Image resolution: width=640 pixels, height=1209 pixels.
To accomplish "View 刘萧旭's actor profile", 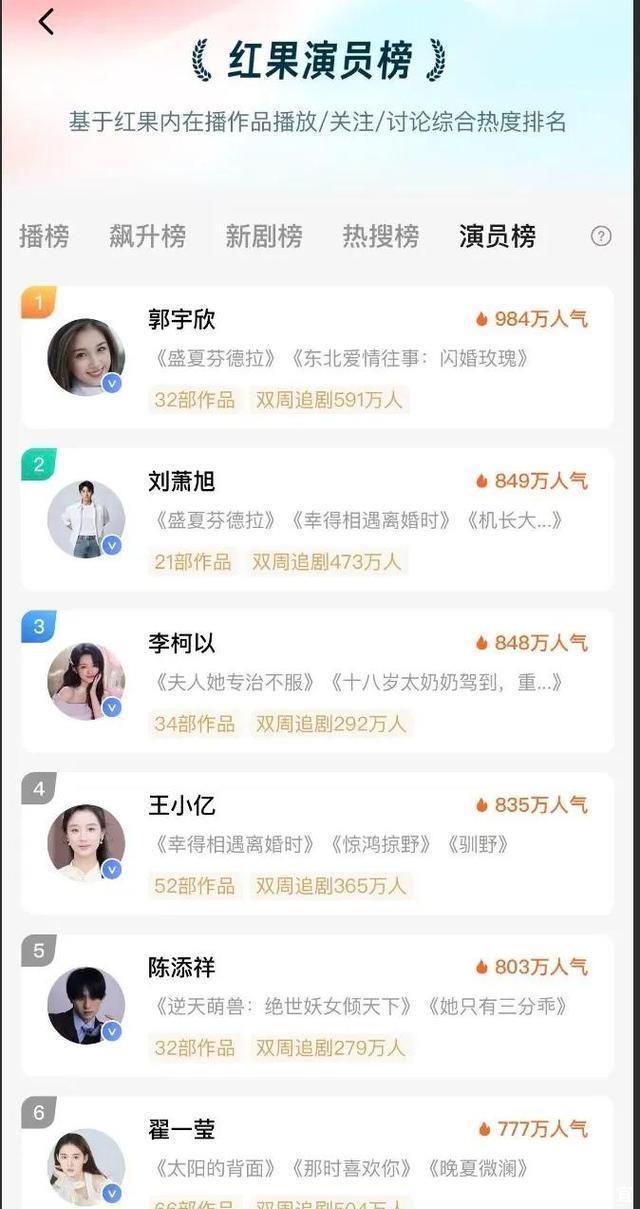I will 317,519.
